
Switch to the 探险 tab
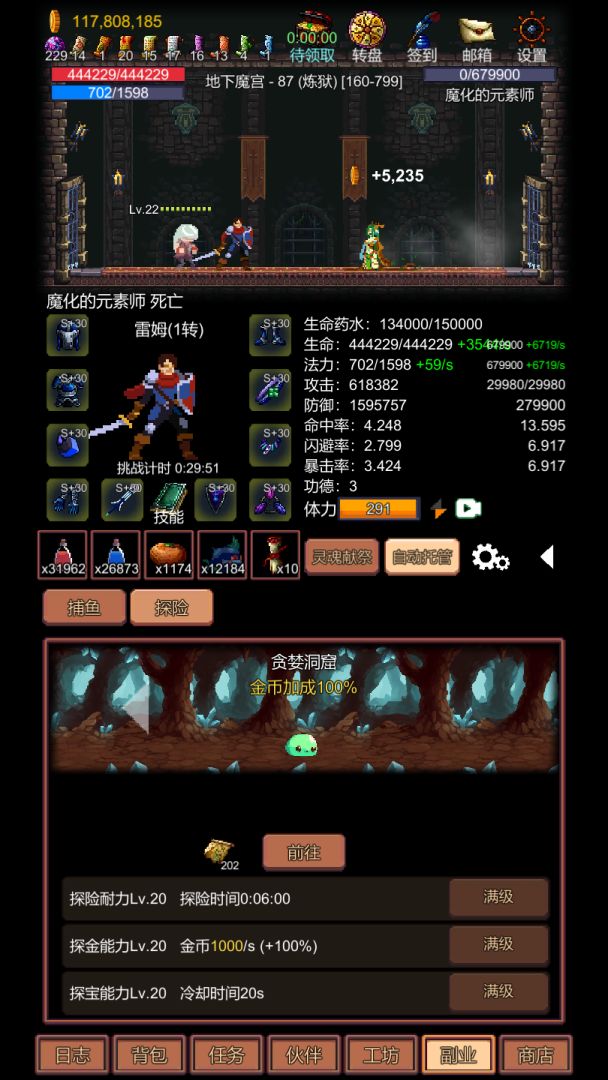coord(171,607)
